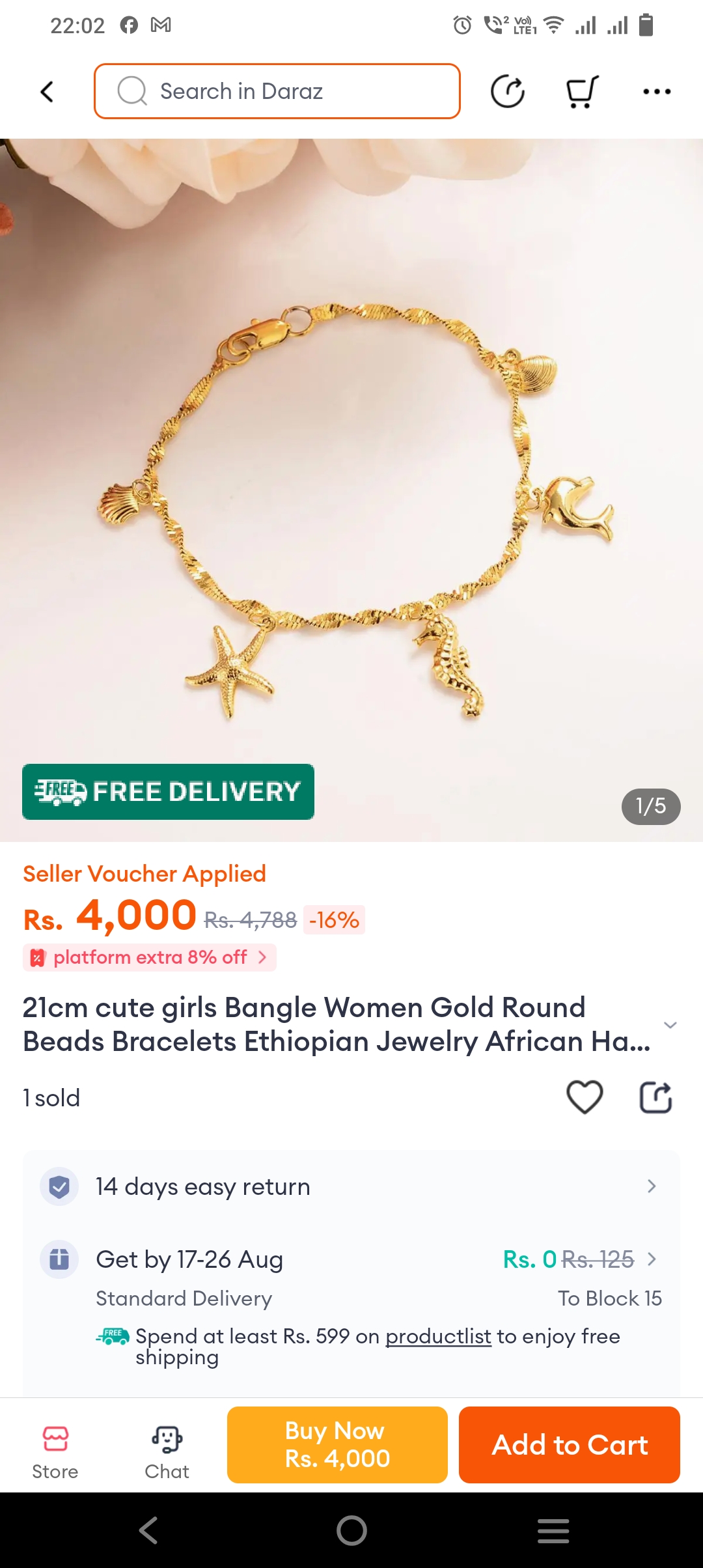
Task: Tap the Search in Daraz box
Action: tap(277, 91)
